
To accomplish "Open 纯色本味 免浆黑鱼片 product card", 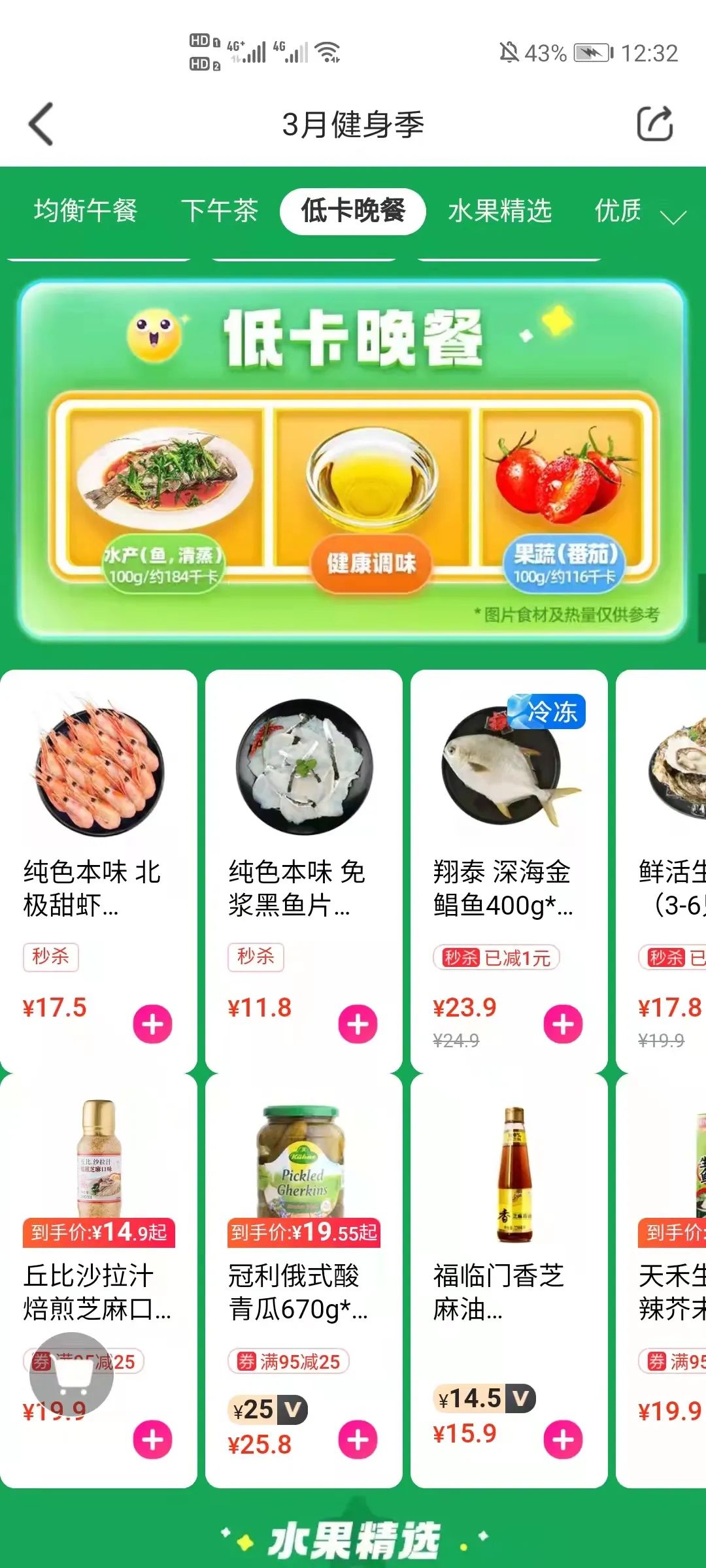I will (x=304, y=817).
